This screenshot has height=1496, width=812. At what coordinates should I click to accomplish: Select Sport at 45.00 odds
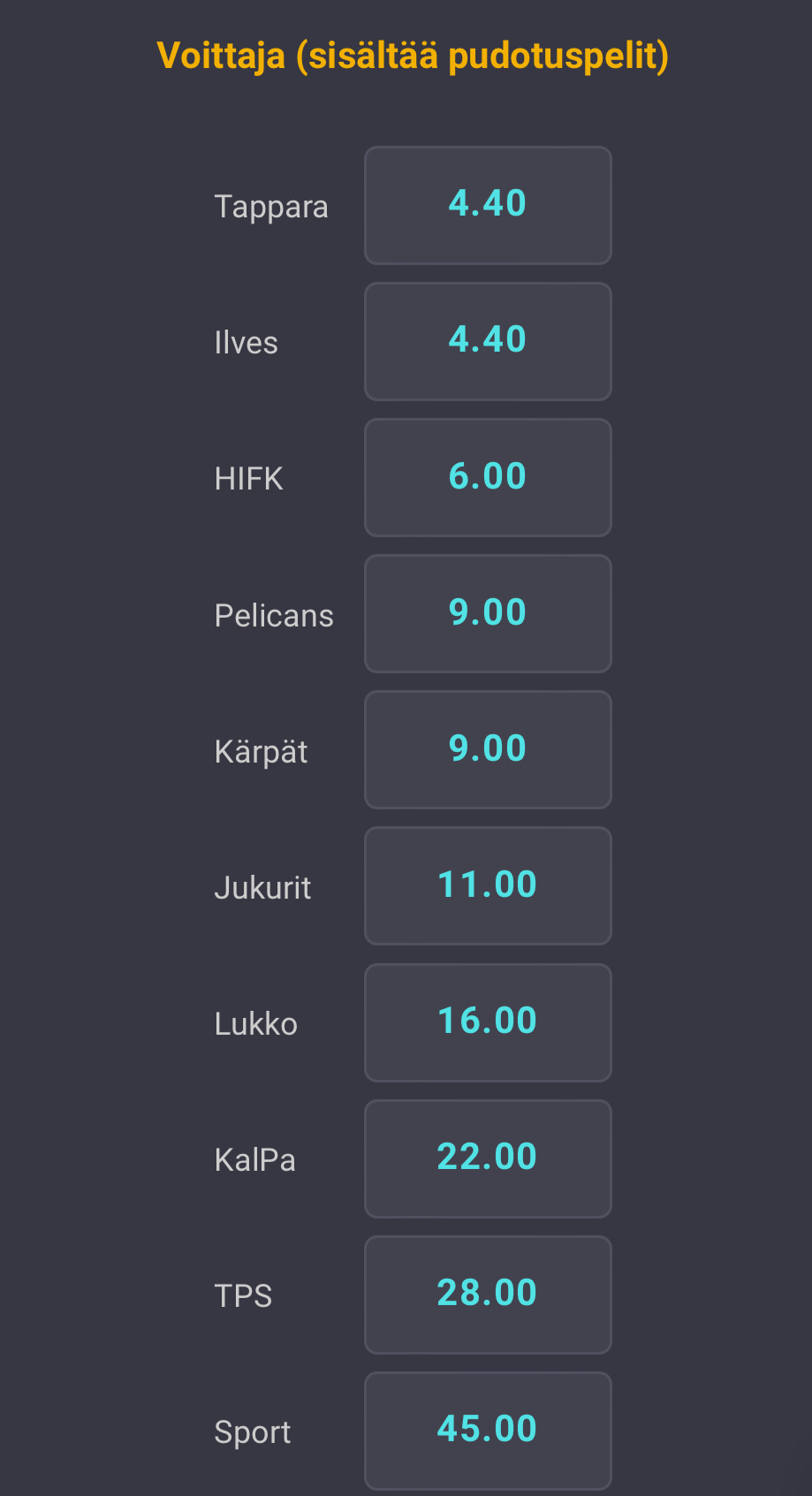pos(488,1431)
